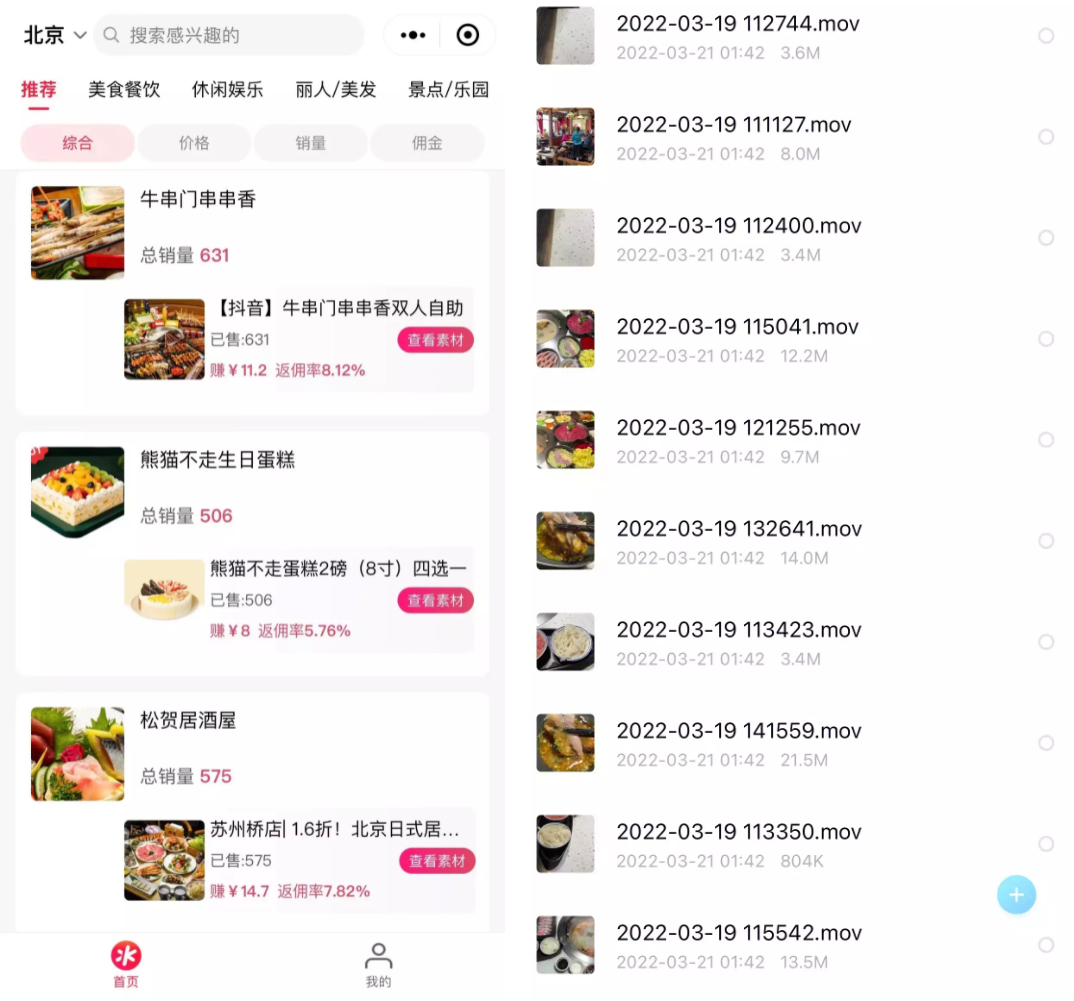
Task: Open the file 2022-03-19 111127.mov
Action: 734,125
